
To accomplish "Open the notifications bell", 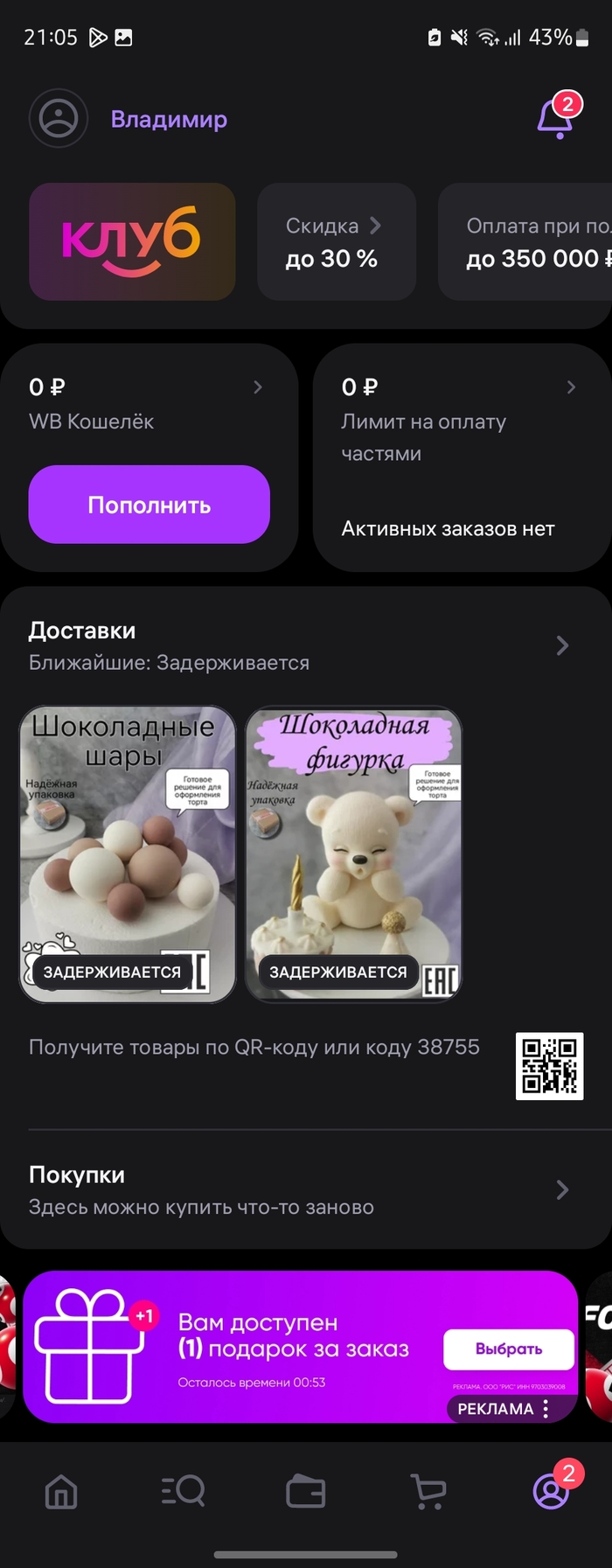I will 554,118.
